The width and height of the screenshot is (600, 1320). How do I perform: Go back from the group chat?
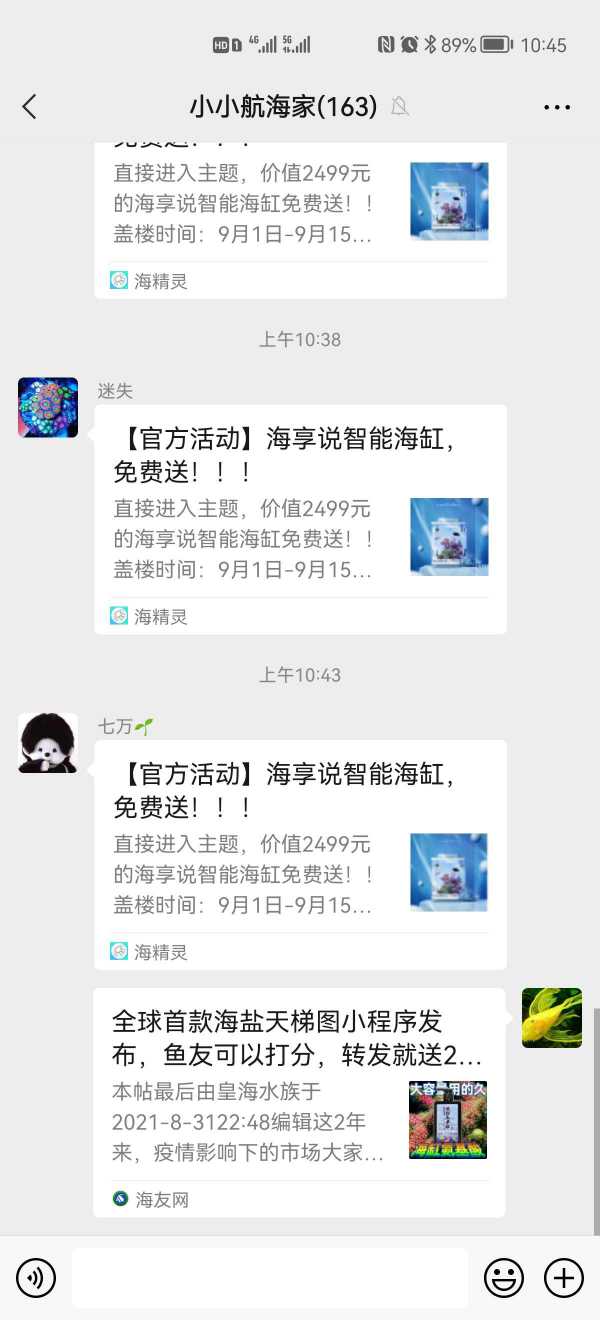click(29, 107)
